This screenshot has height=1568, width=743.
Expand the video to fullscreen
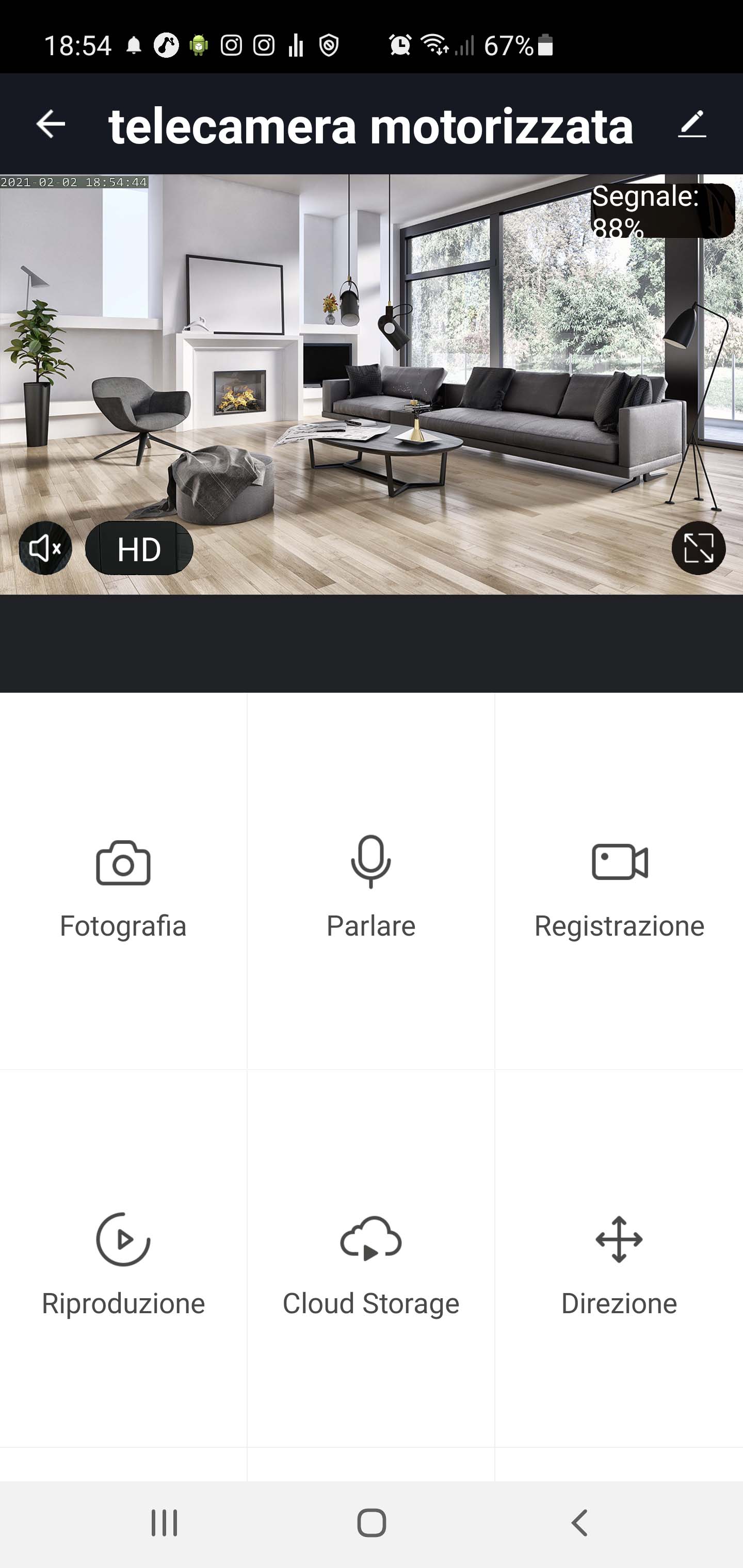[x=698, y=548]
